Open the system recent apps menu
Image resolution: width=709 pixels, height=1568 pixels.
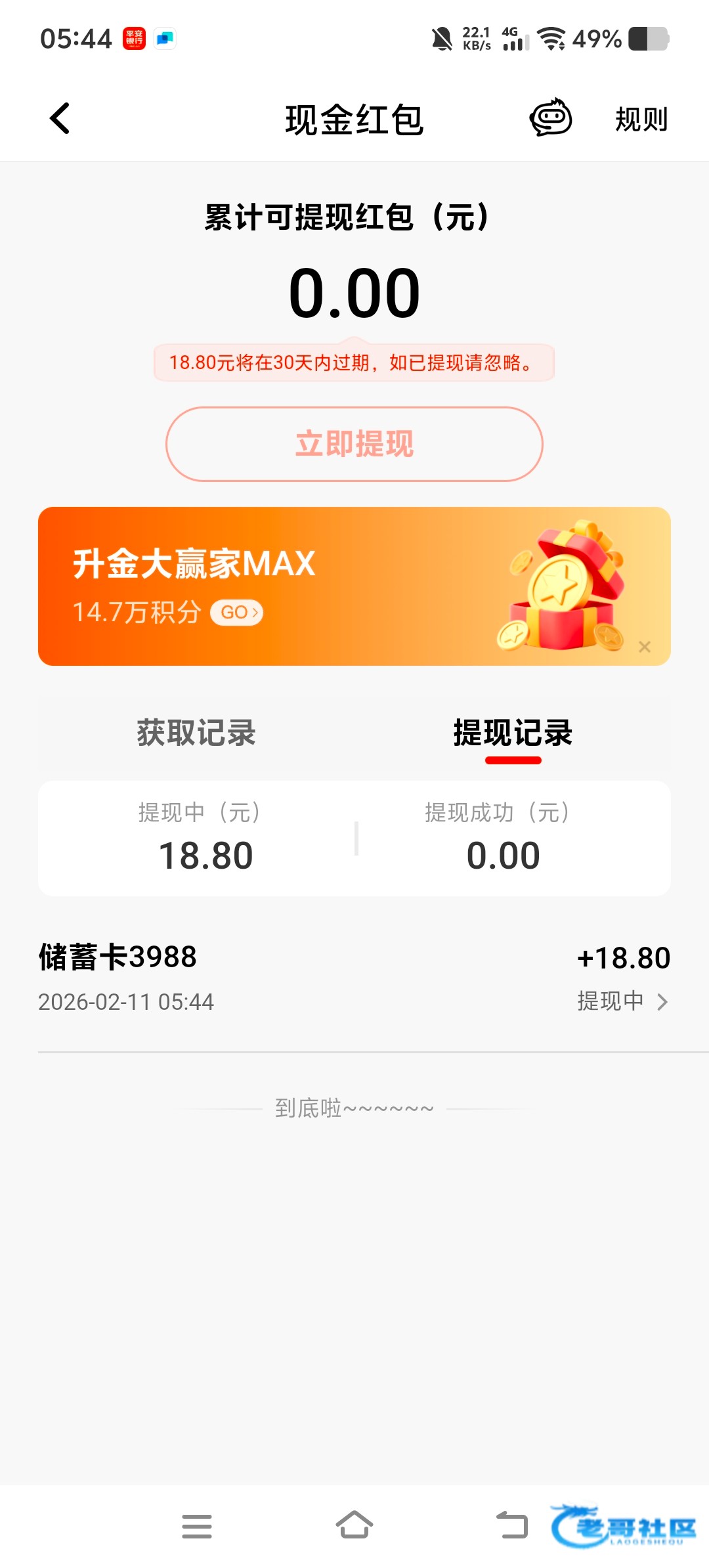197,1526
